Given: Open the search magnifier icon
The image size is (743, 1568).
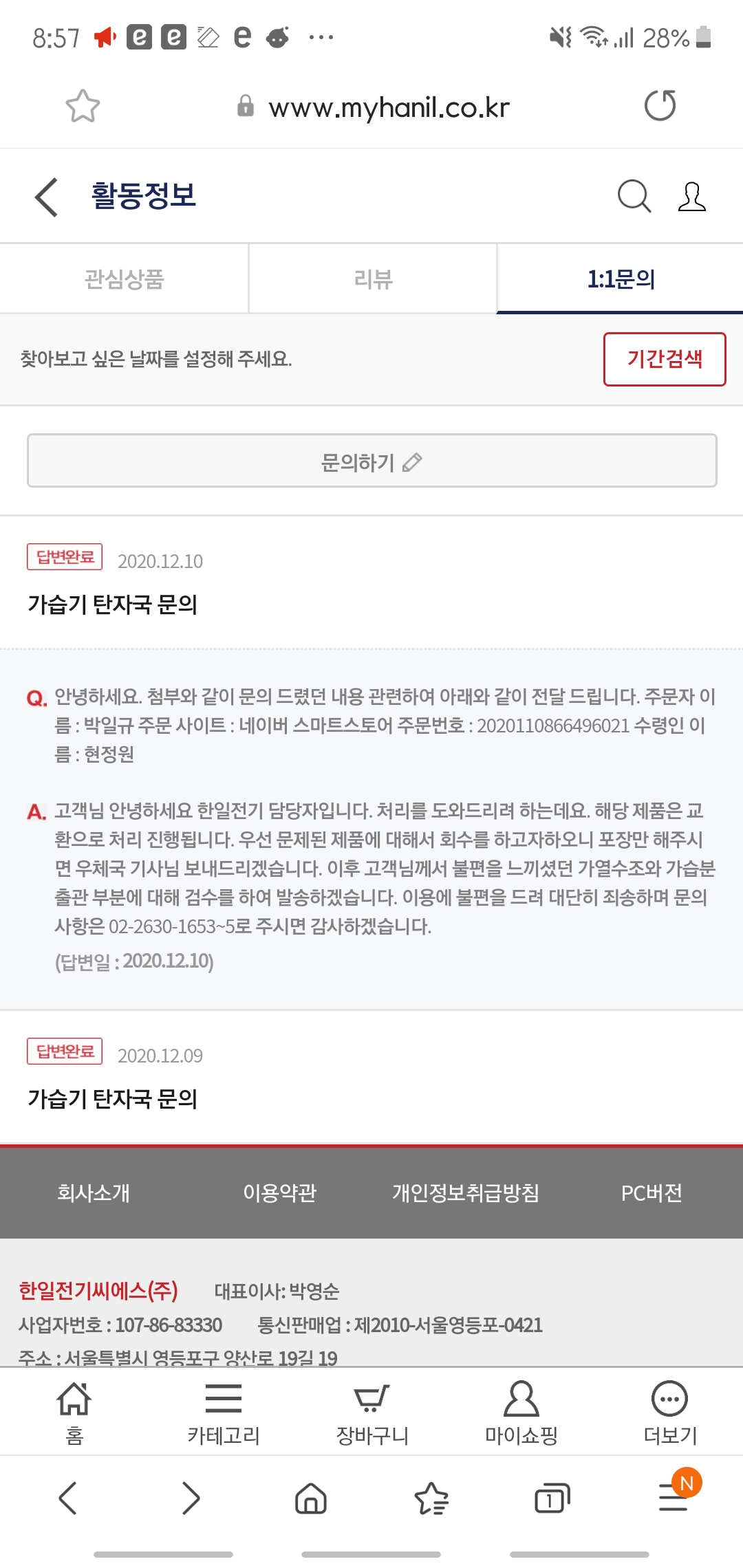Looking at the screenshot, I should (x=634, y=197).
